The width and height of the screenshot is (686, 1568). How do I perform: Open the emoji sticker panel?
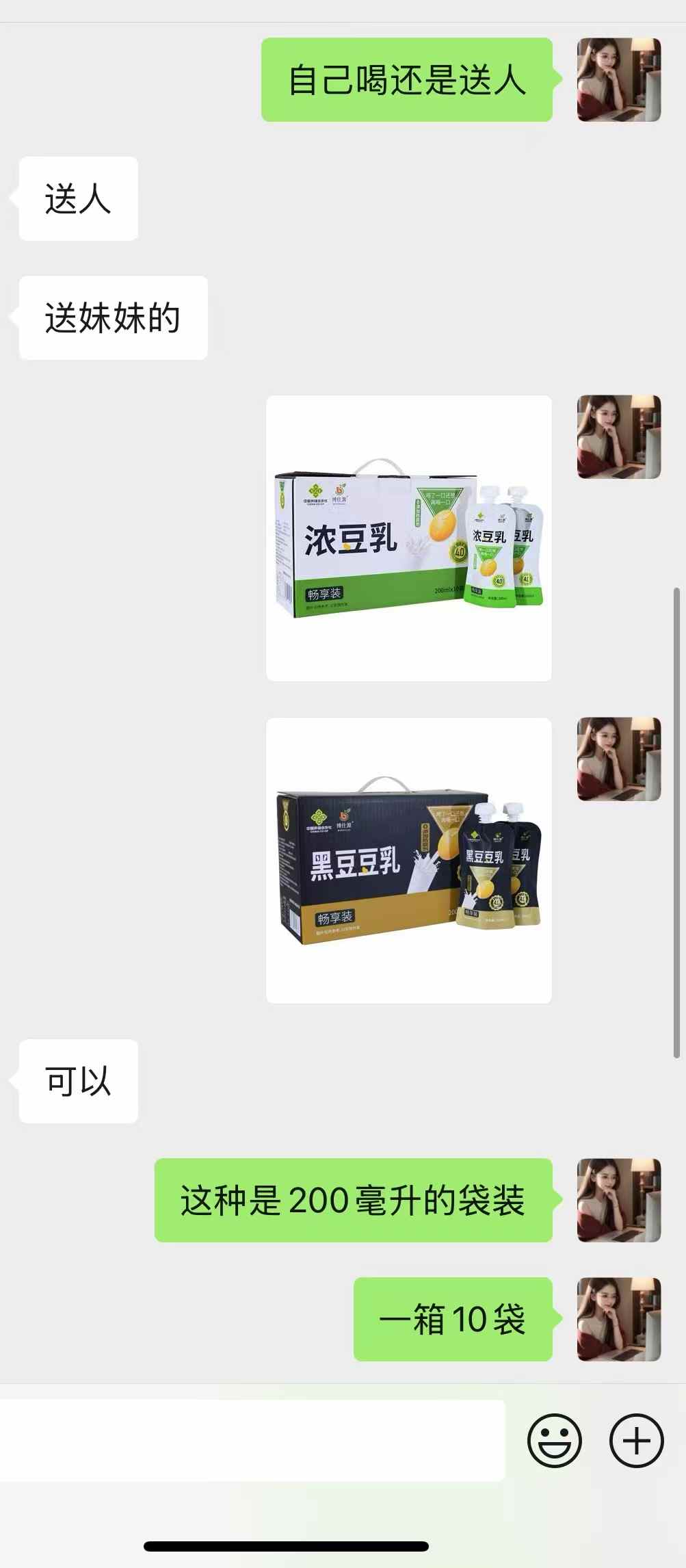pos(554,1440)
